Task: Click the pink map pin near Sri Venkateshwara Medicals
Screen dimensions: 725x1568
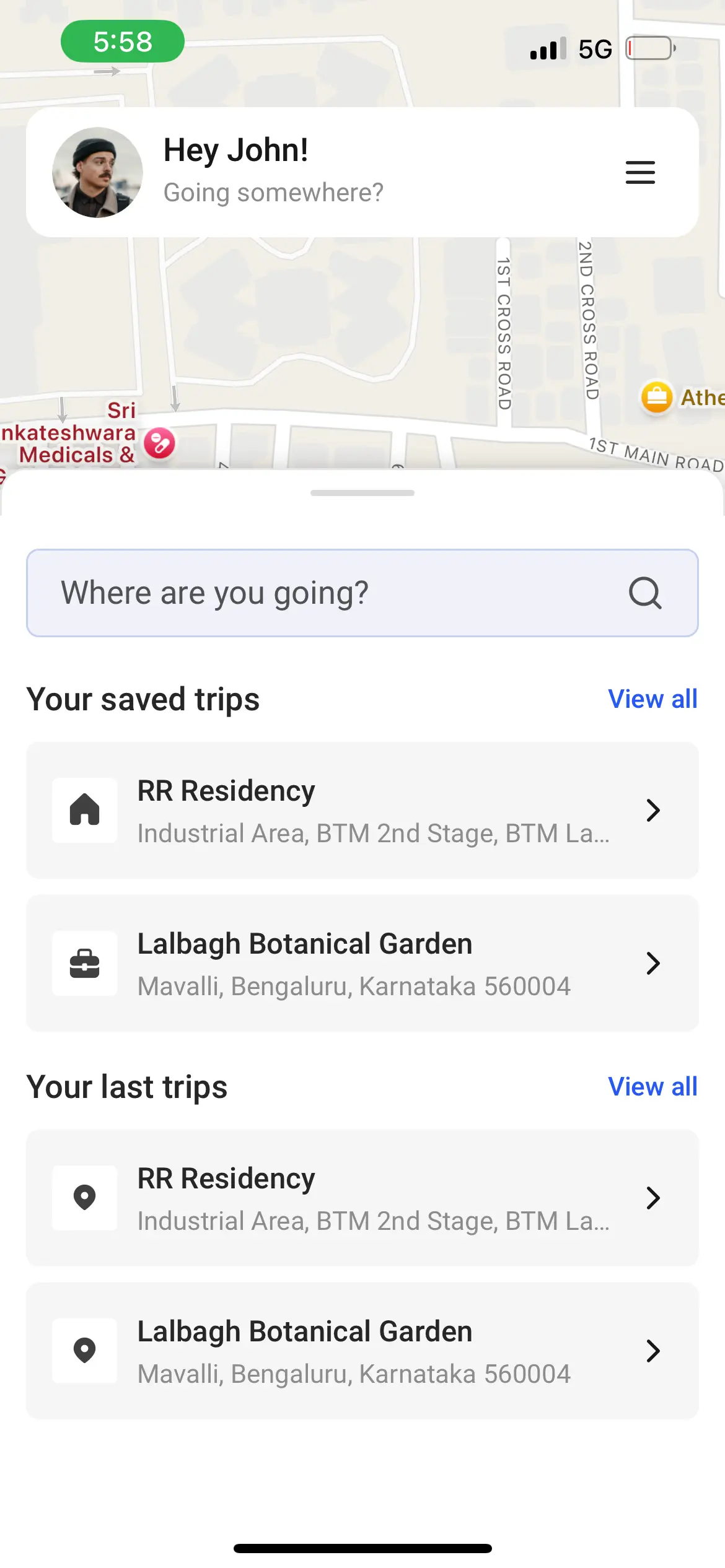Action: pyautogui.click(x=159, y=443)
